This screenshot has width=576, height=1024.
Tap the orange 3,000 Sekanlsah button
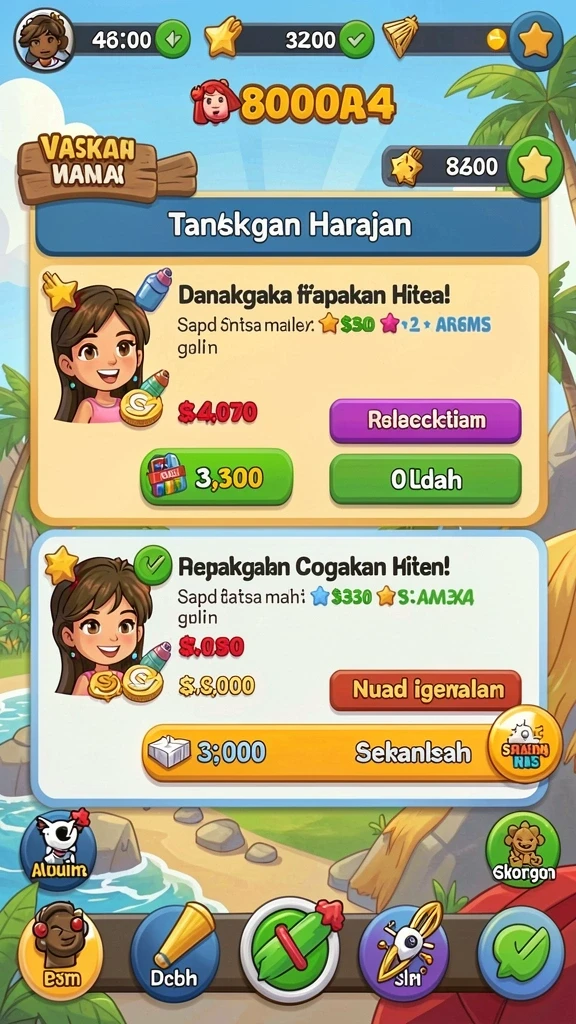(x=320, y=752)
